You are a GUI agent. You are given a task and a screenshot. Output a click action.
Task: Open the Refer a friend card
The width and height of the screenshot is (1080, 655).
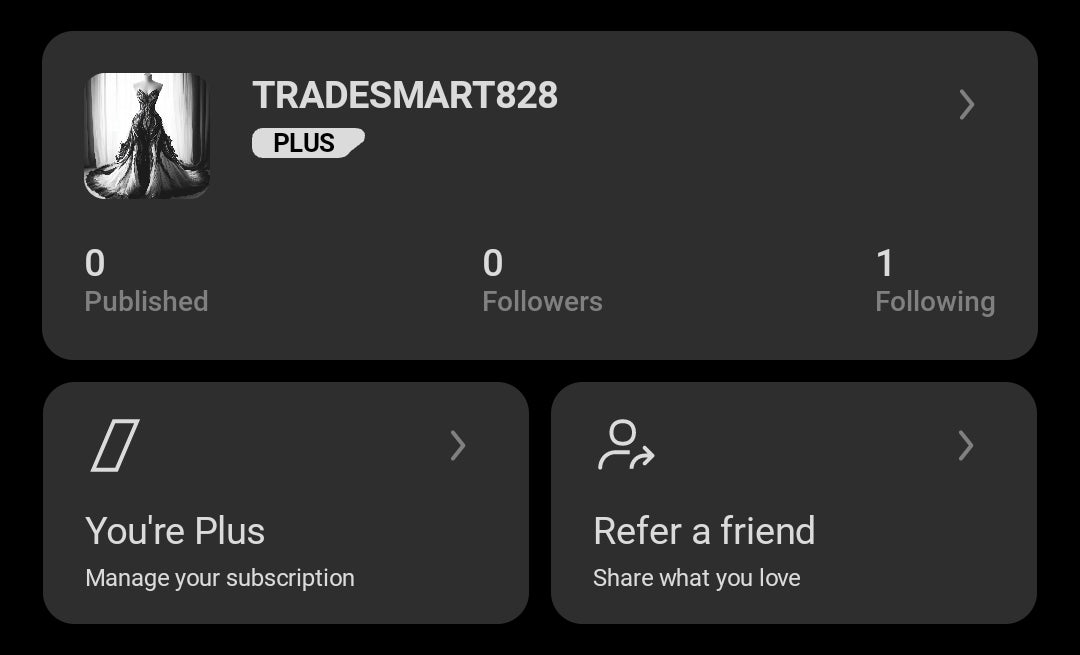pos(793,503)
